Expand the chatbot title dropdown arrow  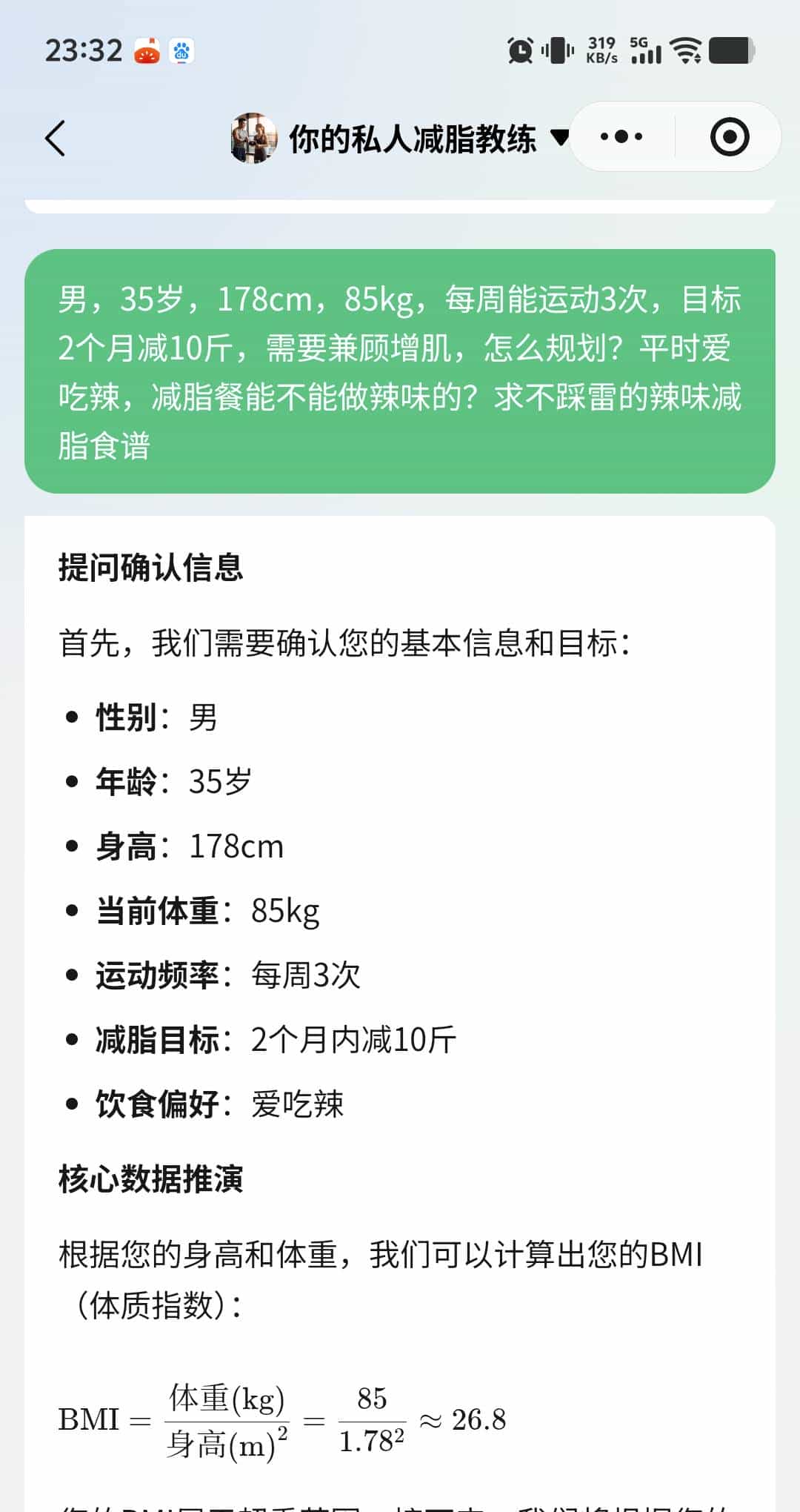click(560, 137)
